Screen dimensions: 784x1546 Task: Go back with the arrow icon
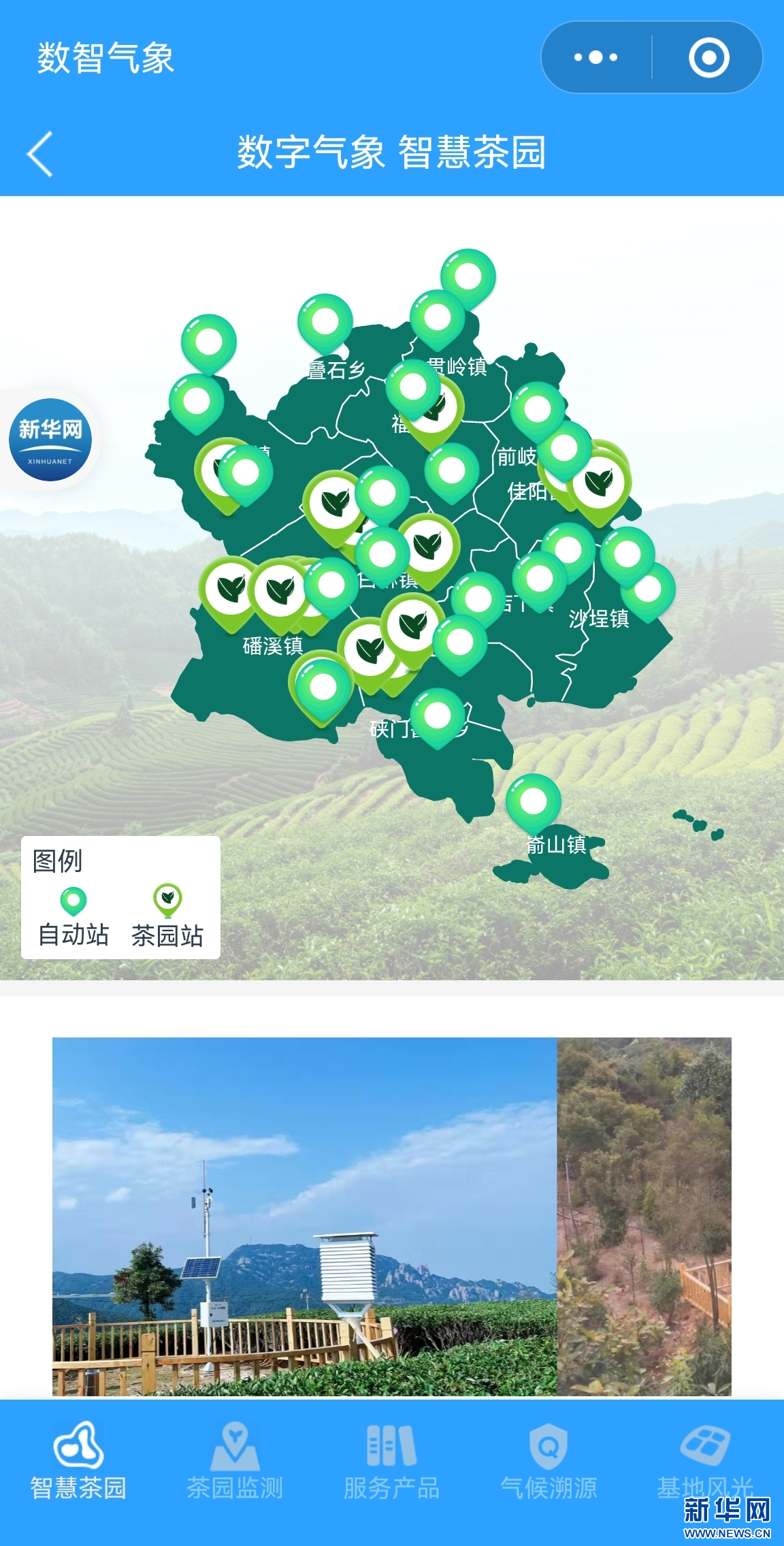pos(40,154)
